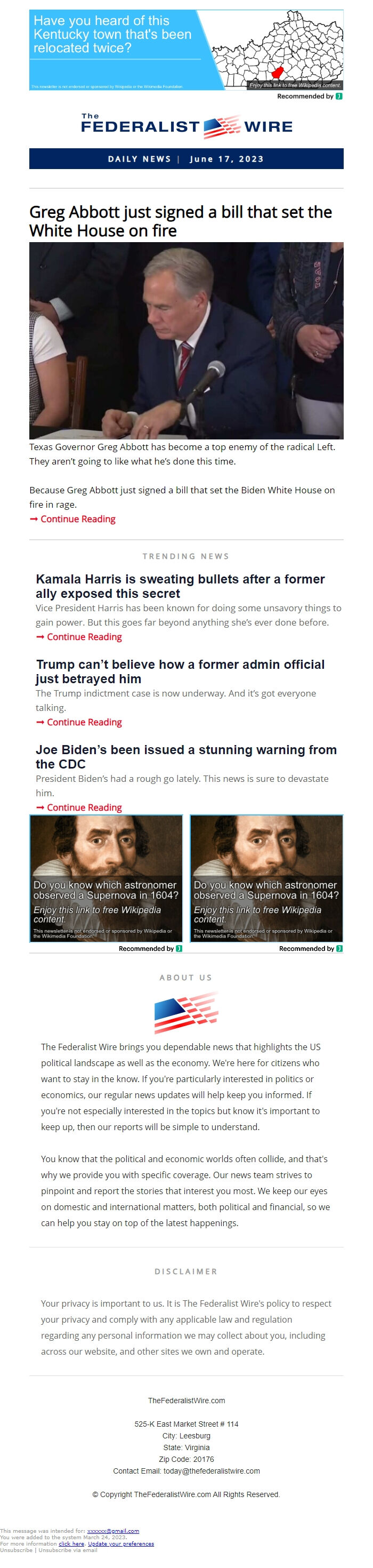Open the right astronomer Supernova ad tile
373x1568 pixels.
point(266,878)
